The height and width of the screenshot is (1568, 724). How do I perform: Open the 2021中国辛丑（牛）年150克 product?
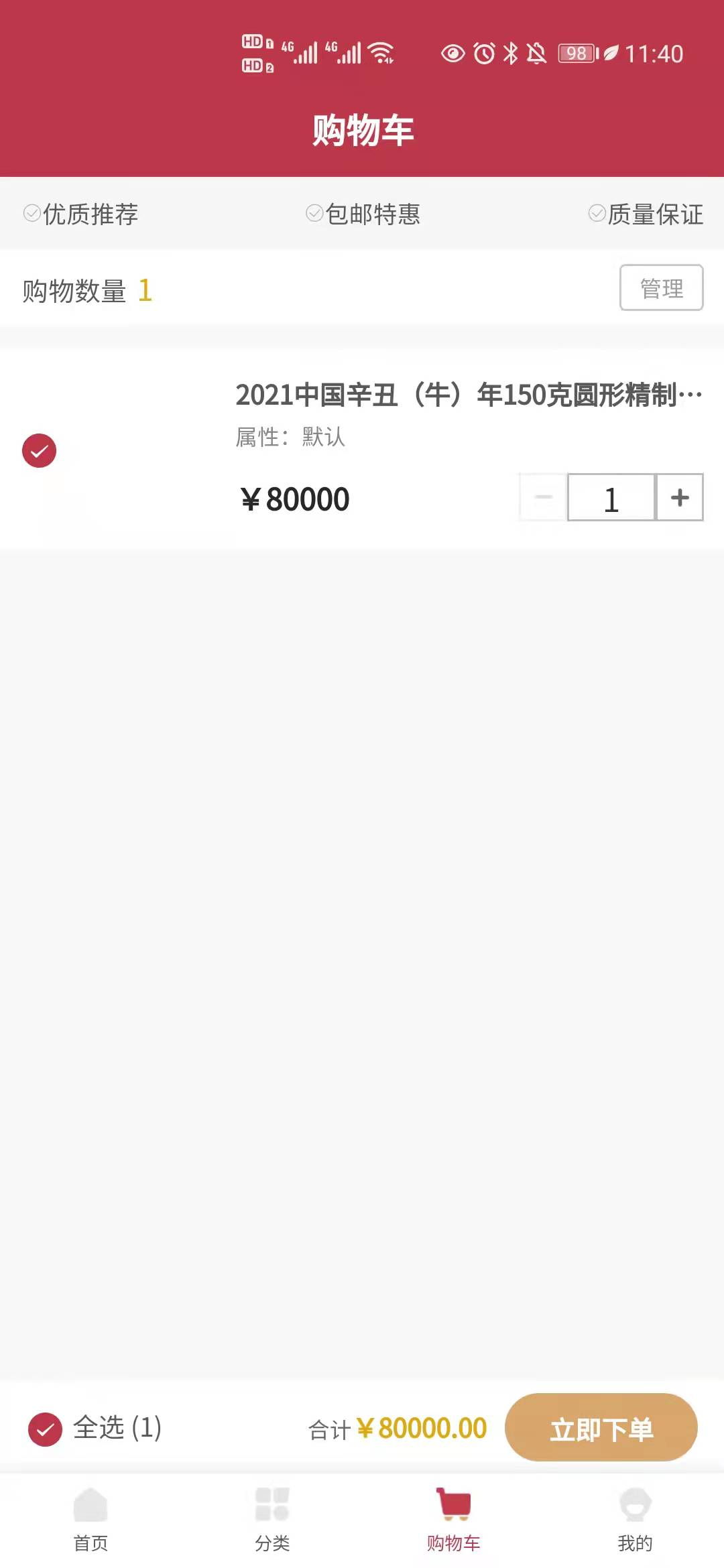(469, 395)
